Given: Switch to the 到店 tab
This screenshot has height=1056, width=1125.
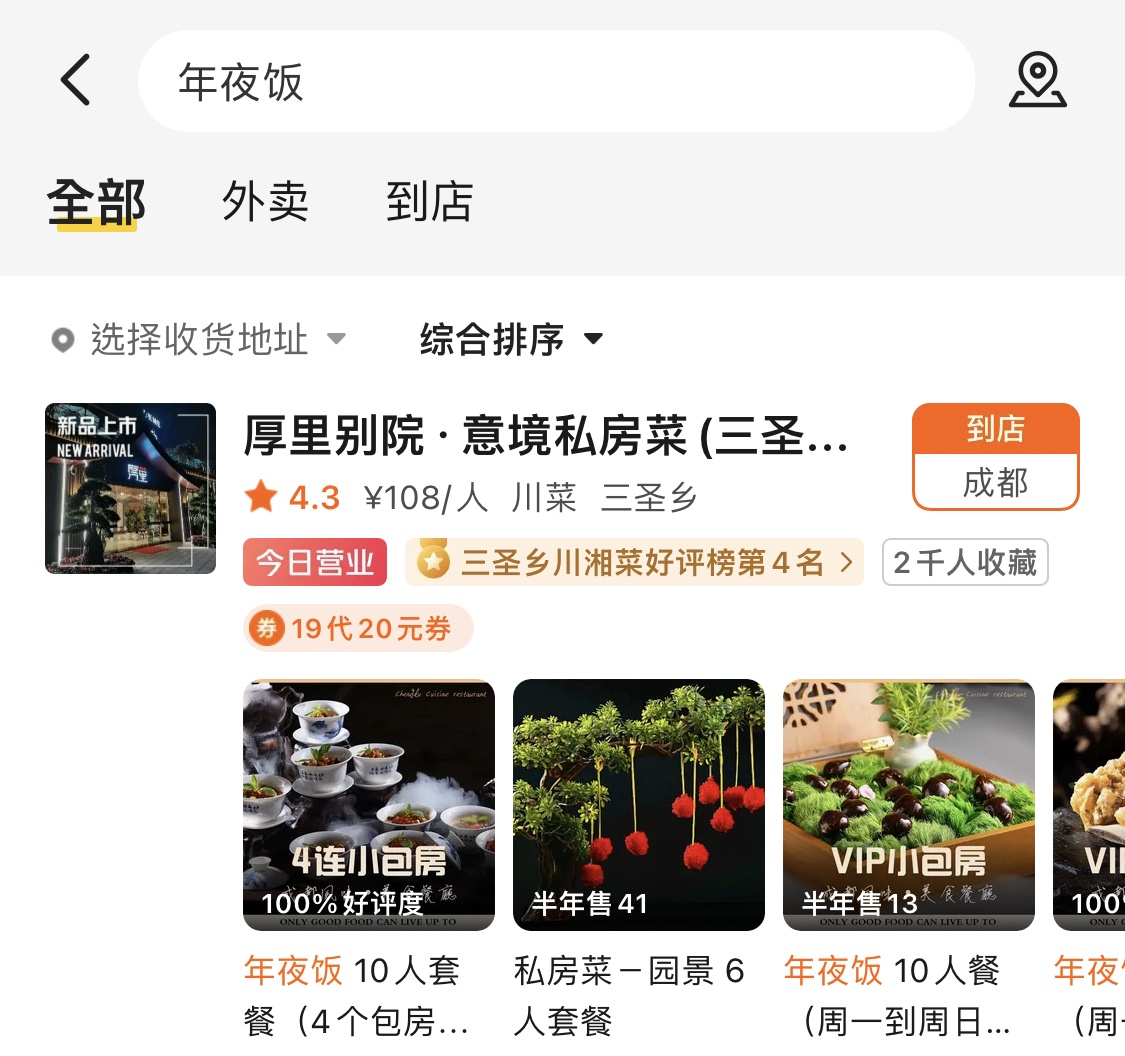Looking at the screenshot, I should click(x=429, y=203).
